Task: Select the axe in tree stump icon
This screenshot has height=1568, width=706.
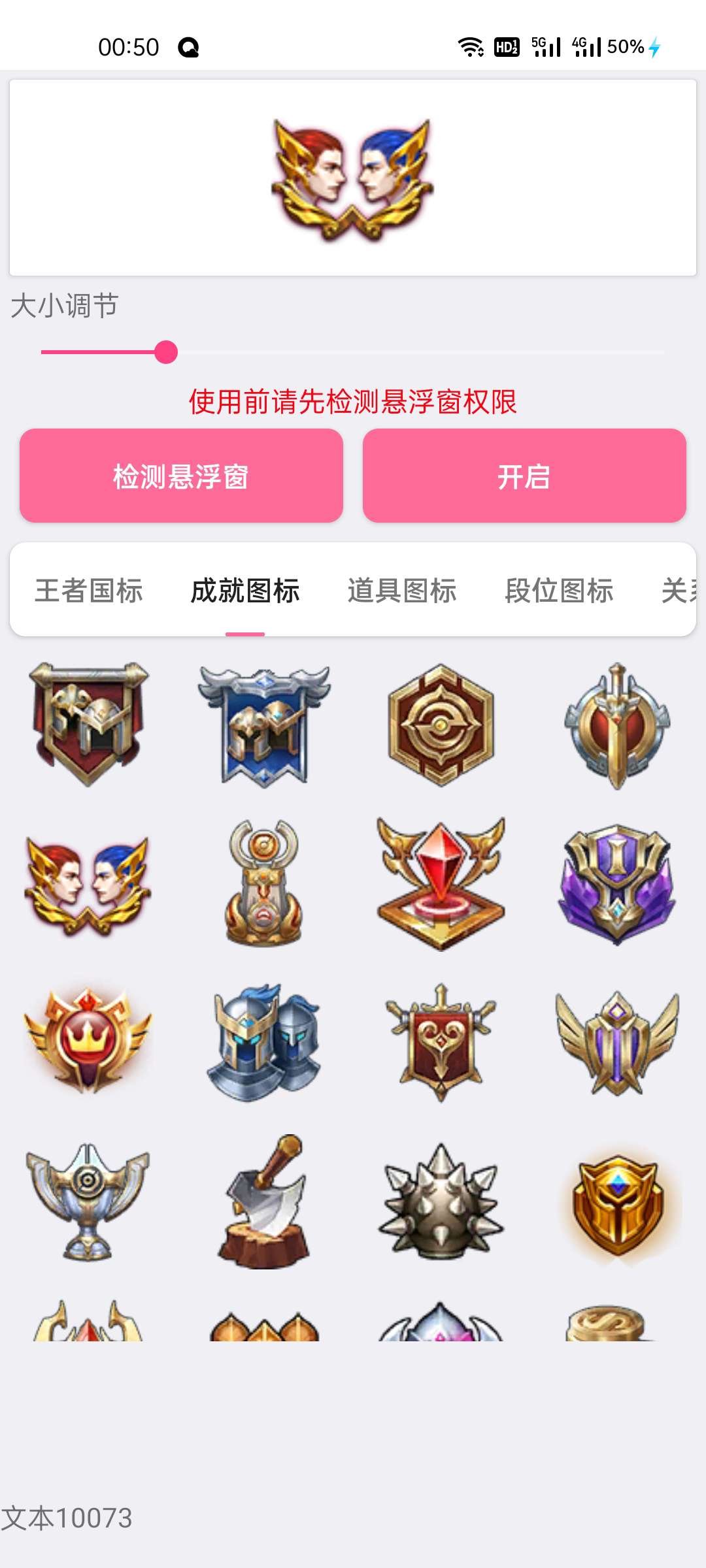Action: click(x=264, y=1201)
